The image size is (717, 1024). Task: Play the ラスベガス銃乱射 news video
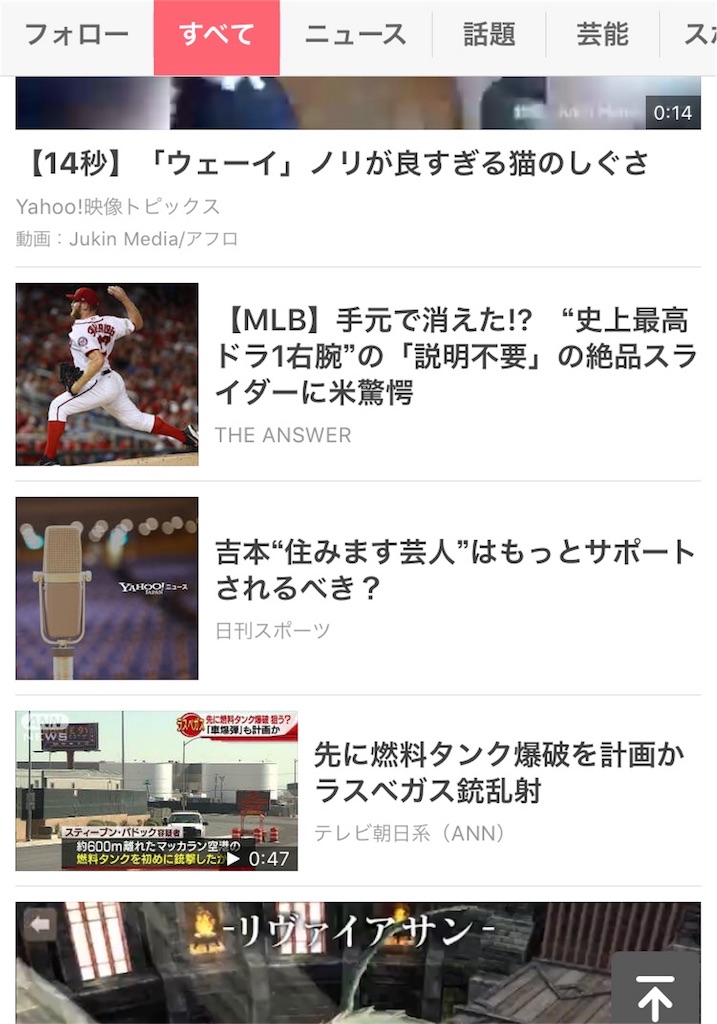coord(156,791)
